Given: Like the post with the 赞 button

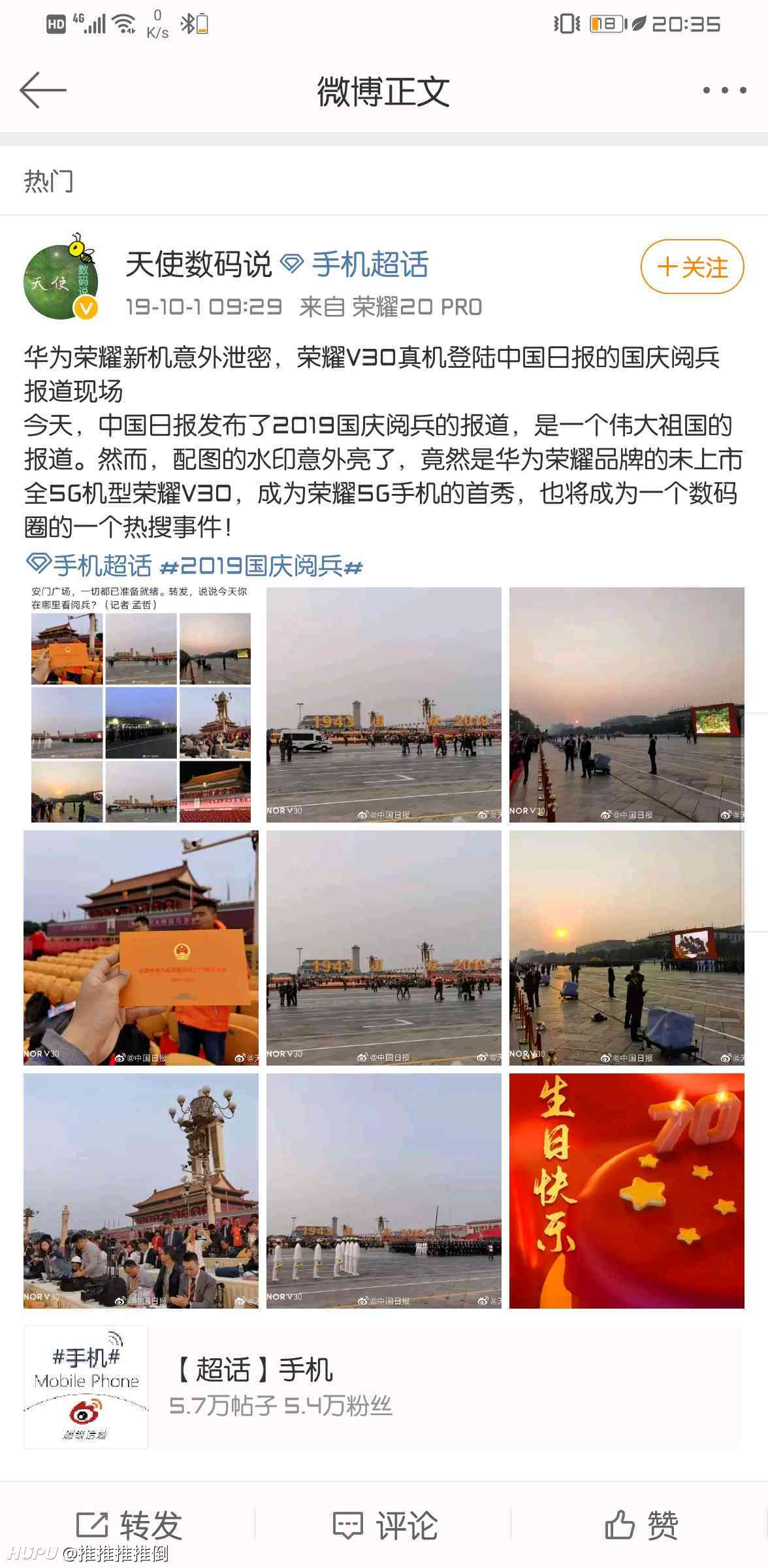Looking at the screenshot, I should tap(641, 1526).
